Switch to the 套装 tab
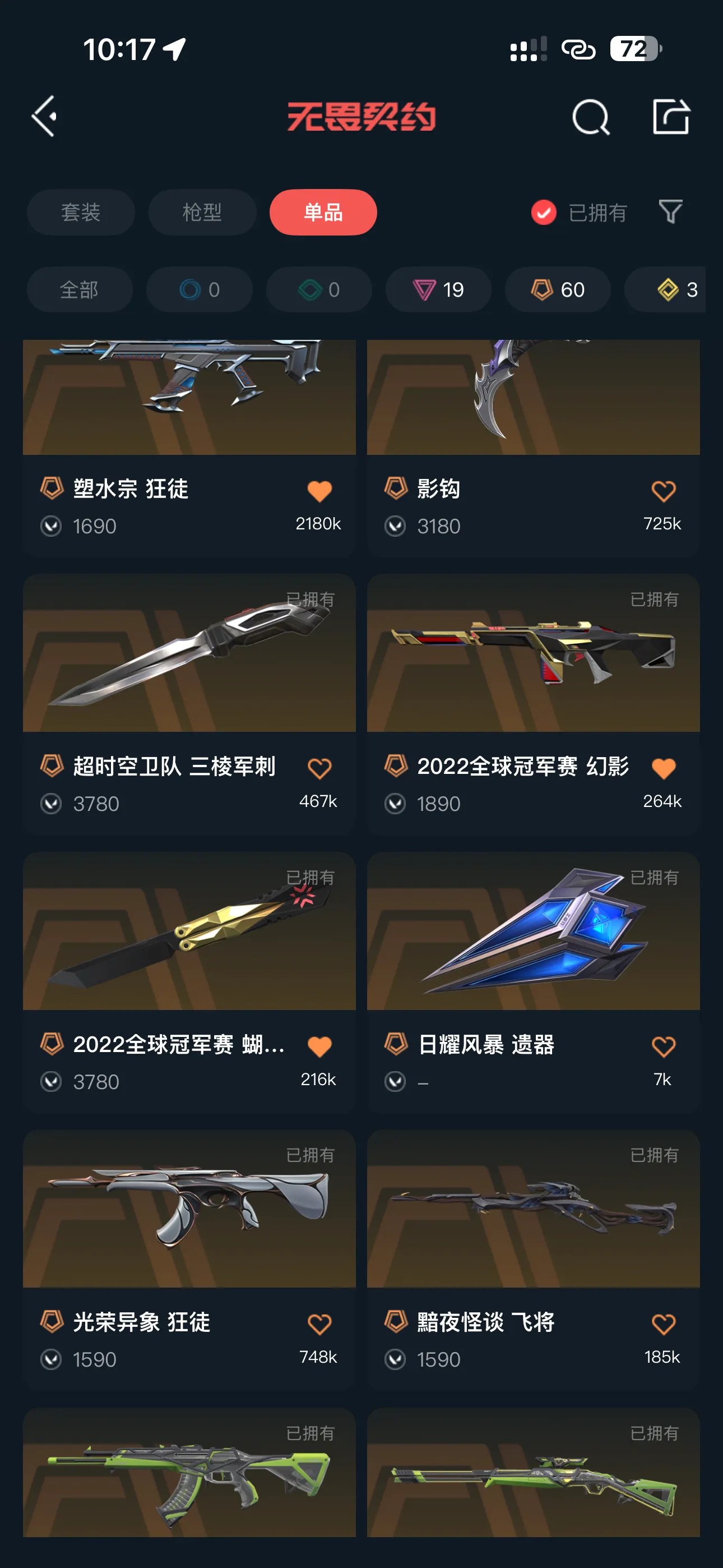The width and height of the screenshot is (723, 1568). (x=80, y=213)
